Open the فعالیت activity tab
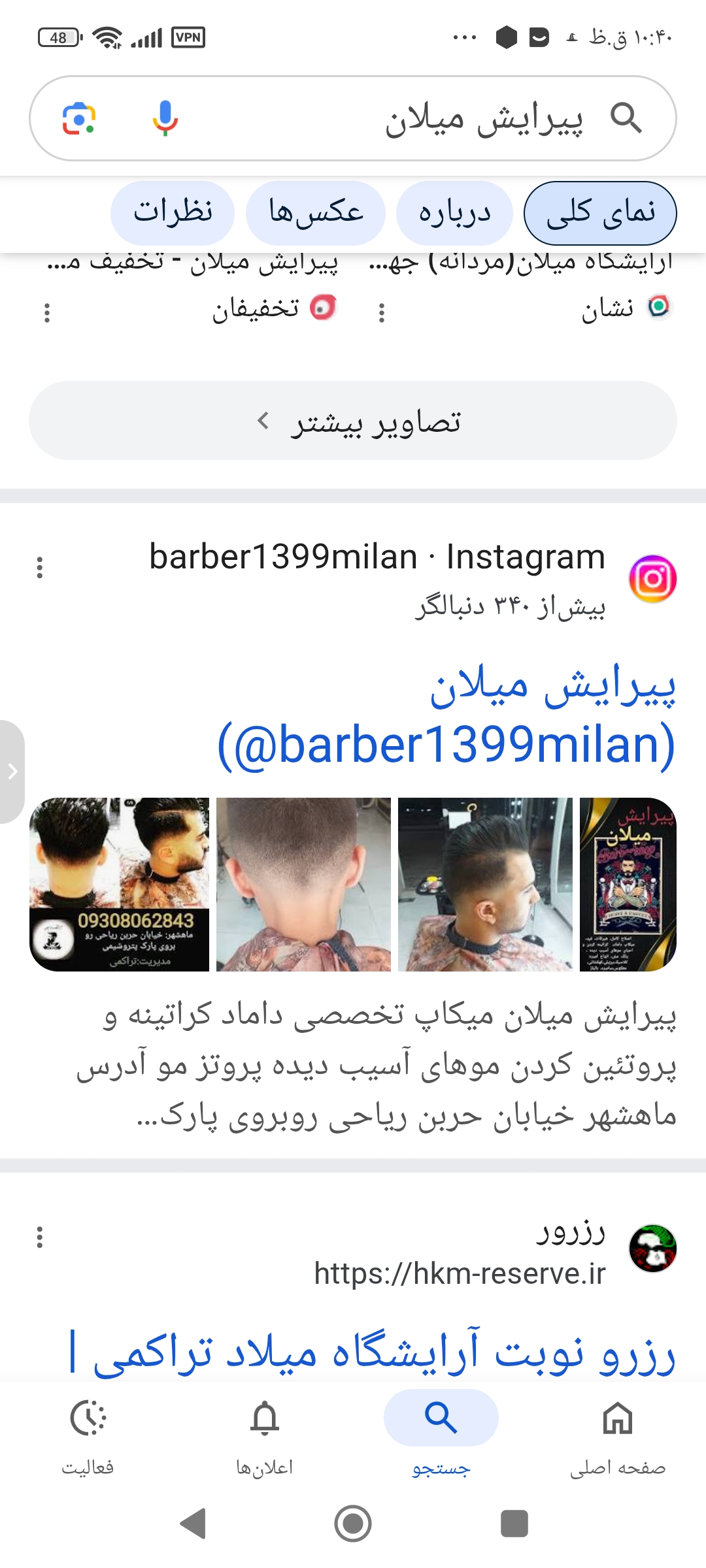Viewport: 706px width, 1568px height. (x=88, y=1432)
